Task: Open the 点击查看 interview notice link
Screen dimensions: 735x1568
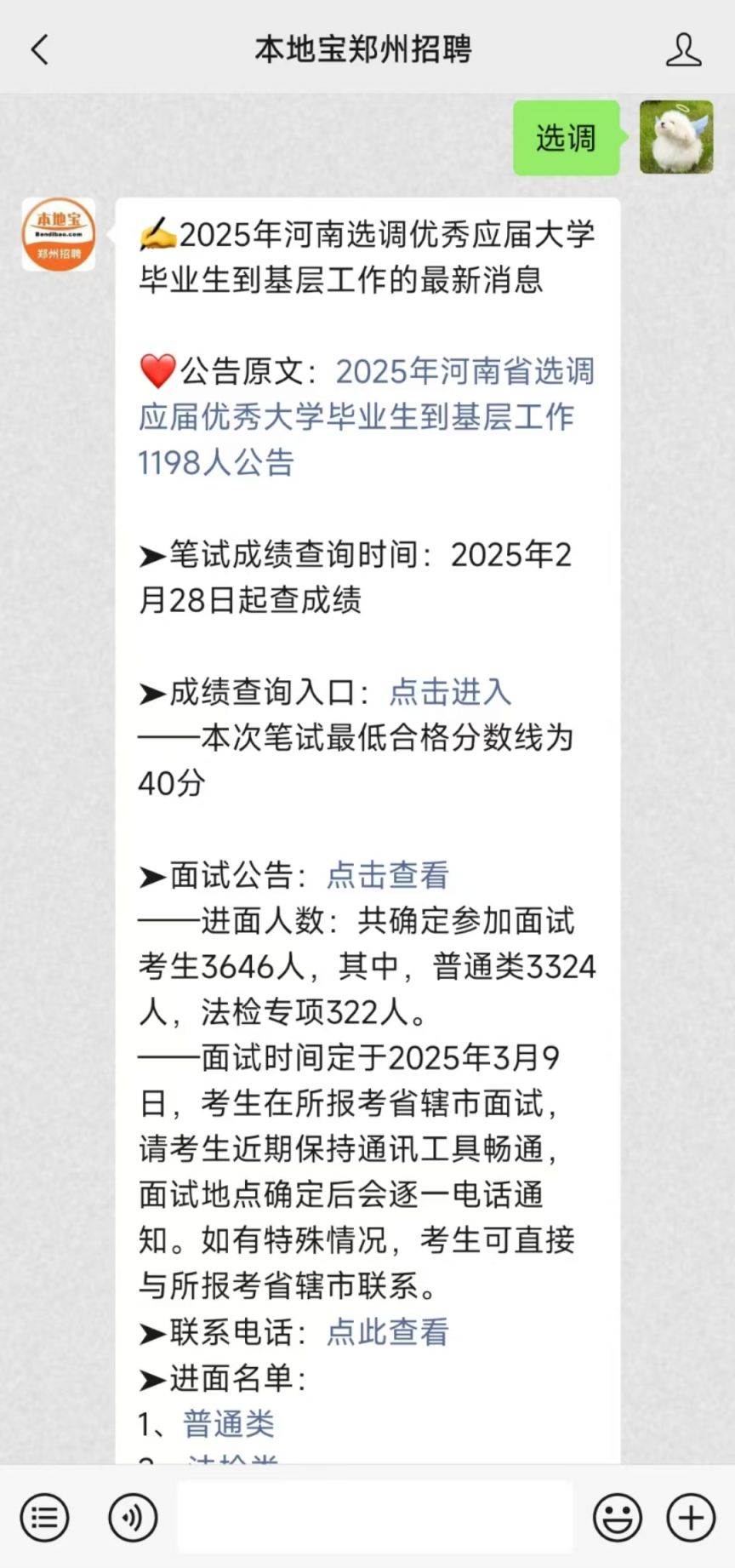Action: (x=388, y=875)
